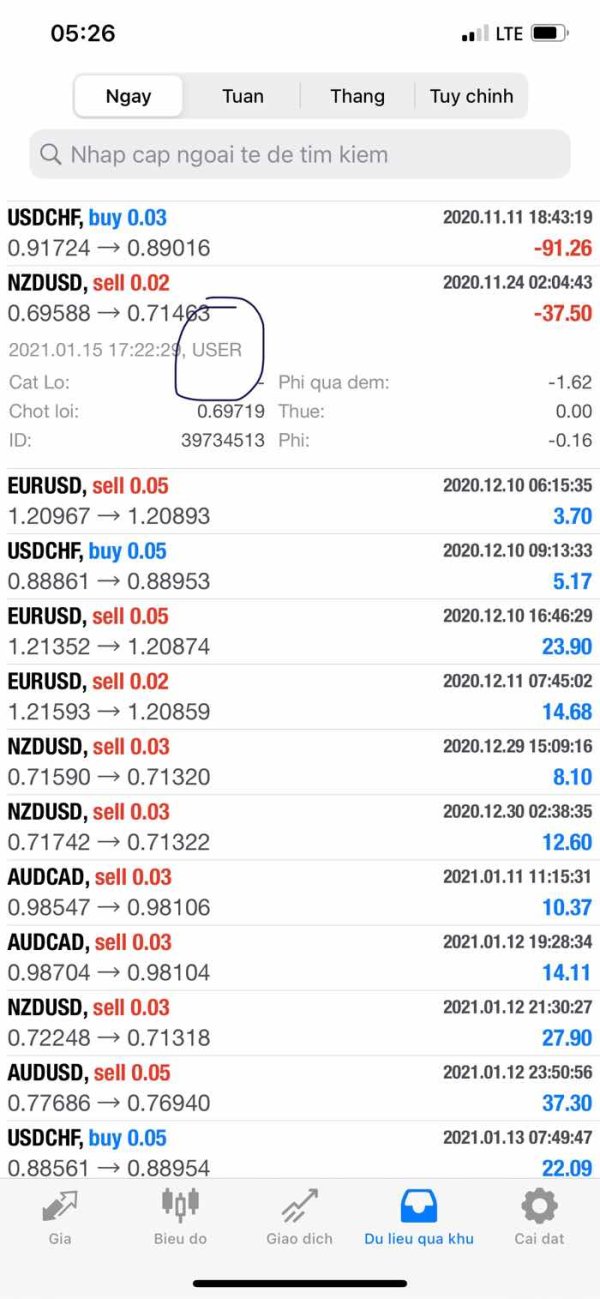600x1299 pixels.
Task: Tap the currency pair search field
Action: (300, 154)
